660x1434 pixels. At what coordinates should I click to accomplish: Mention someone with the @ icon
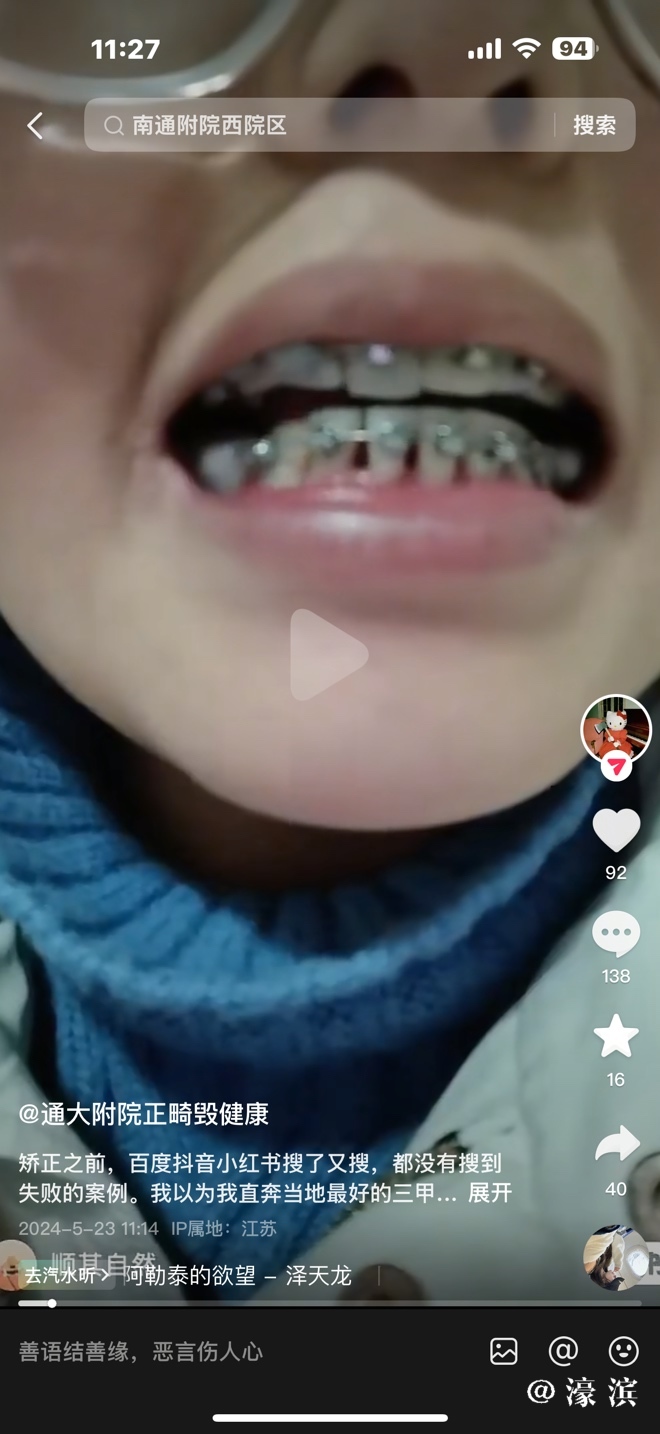(x=564, y=1352)
